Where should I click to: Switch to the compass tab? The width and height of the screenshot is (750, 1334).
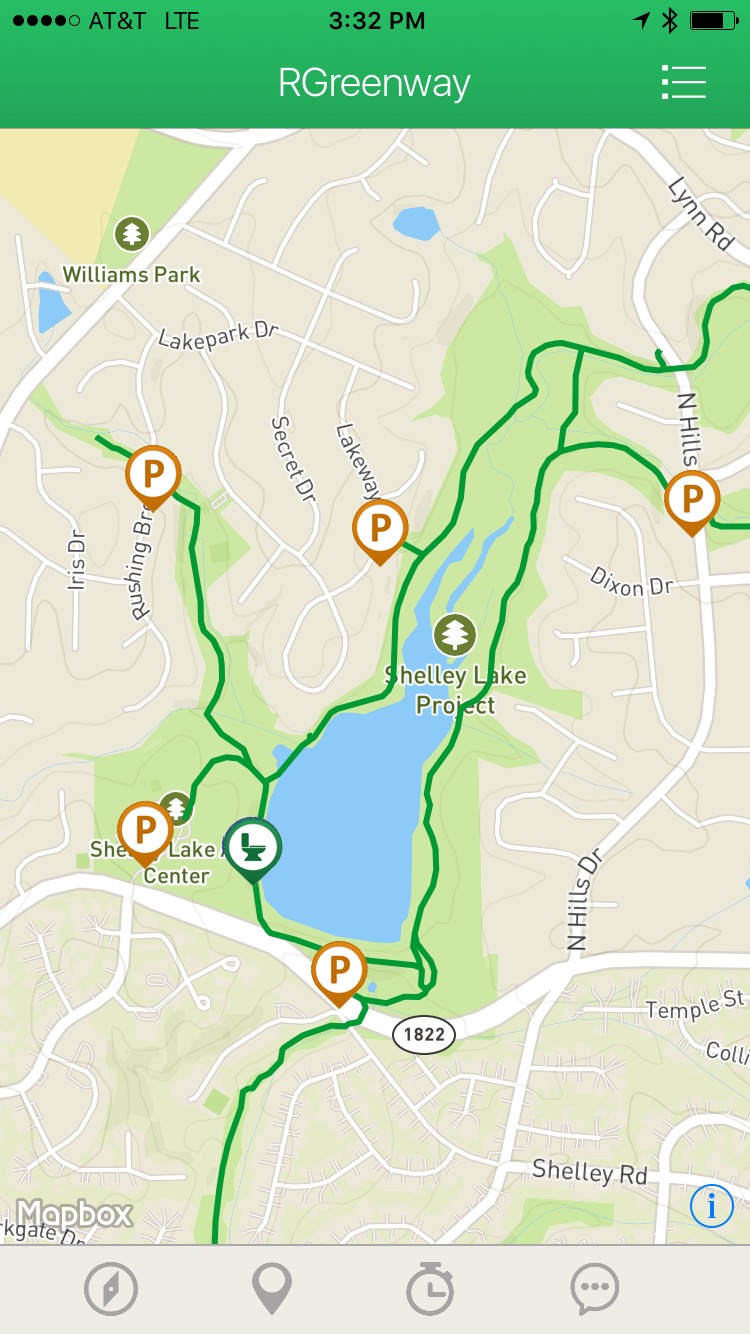click(x=110, y=1289)
